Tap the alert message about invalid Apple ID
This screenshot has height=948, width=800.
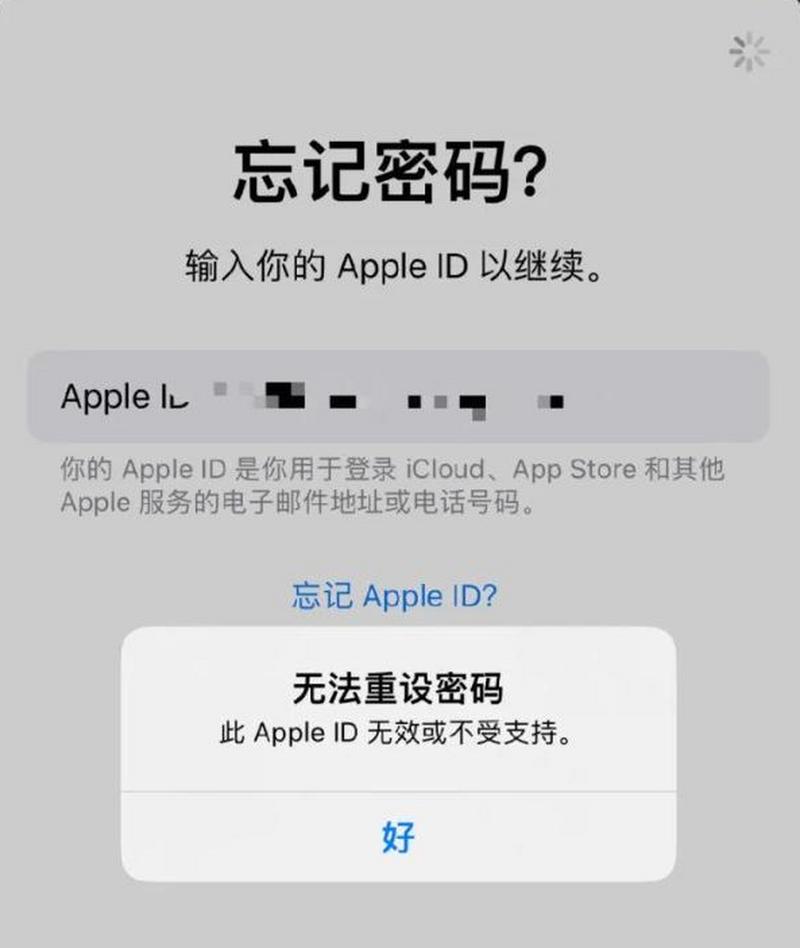tap(398, 733)
